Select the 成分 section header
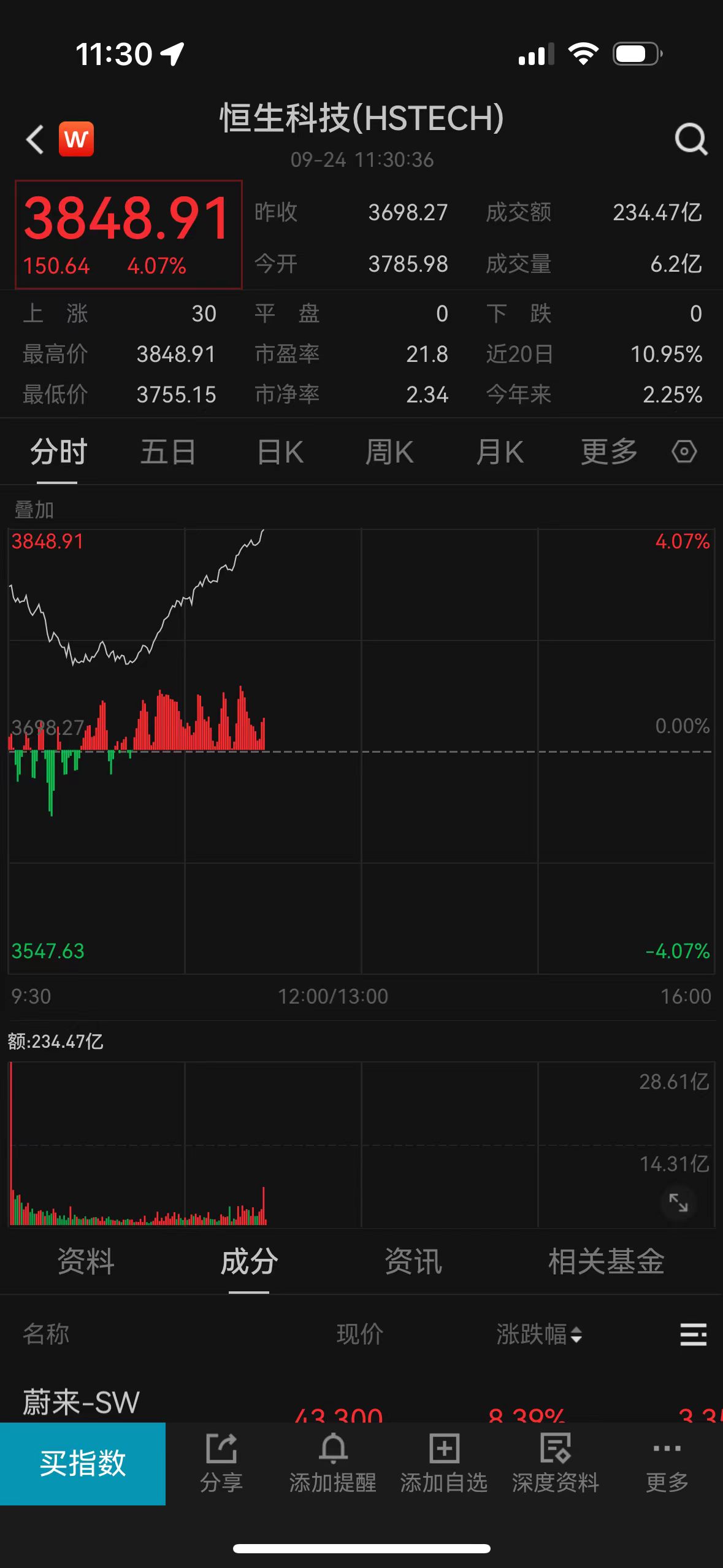The width and height of the screenshot is (723, 1568). tap(247, 1262)
